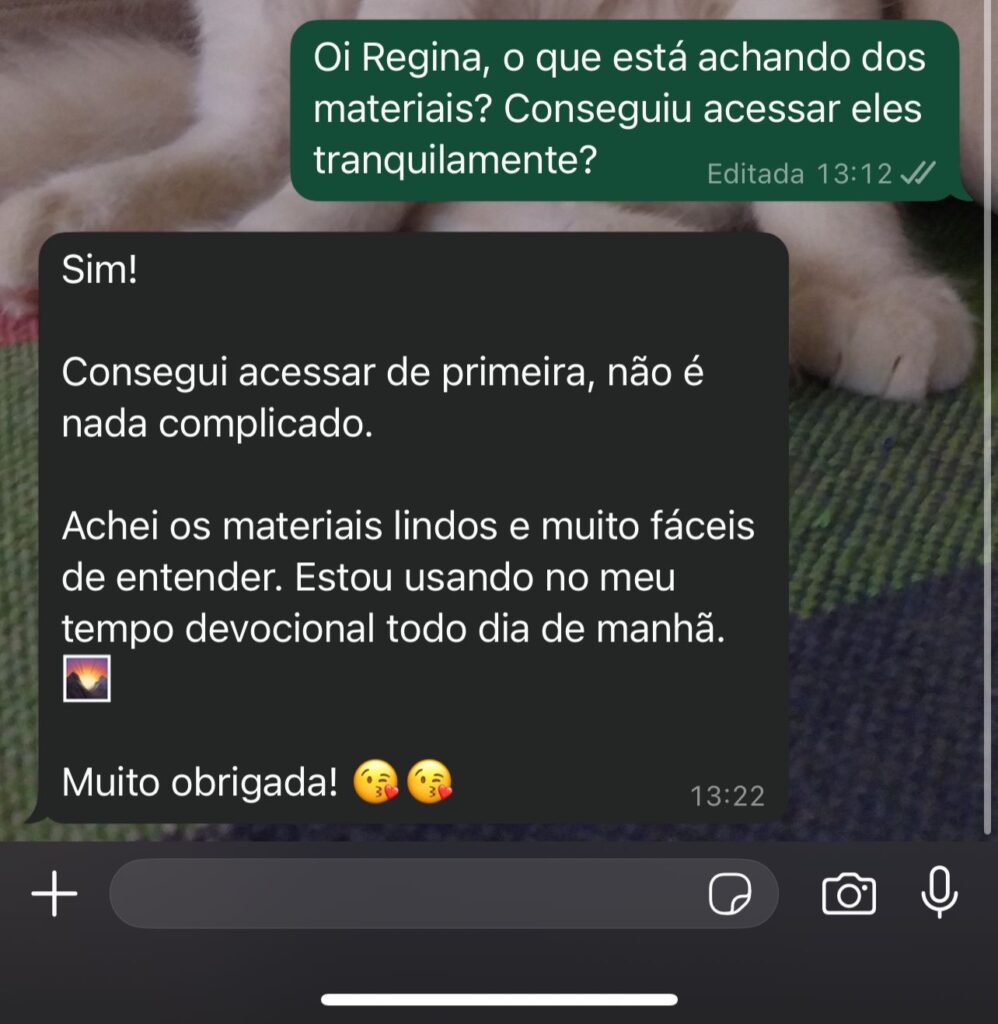
Task: Focus the message text field
Action: pos(400,894)
